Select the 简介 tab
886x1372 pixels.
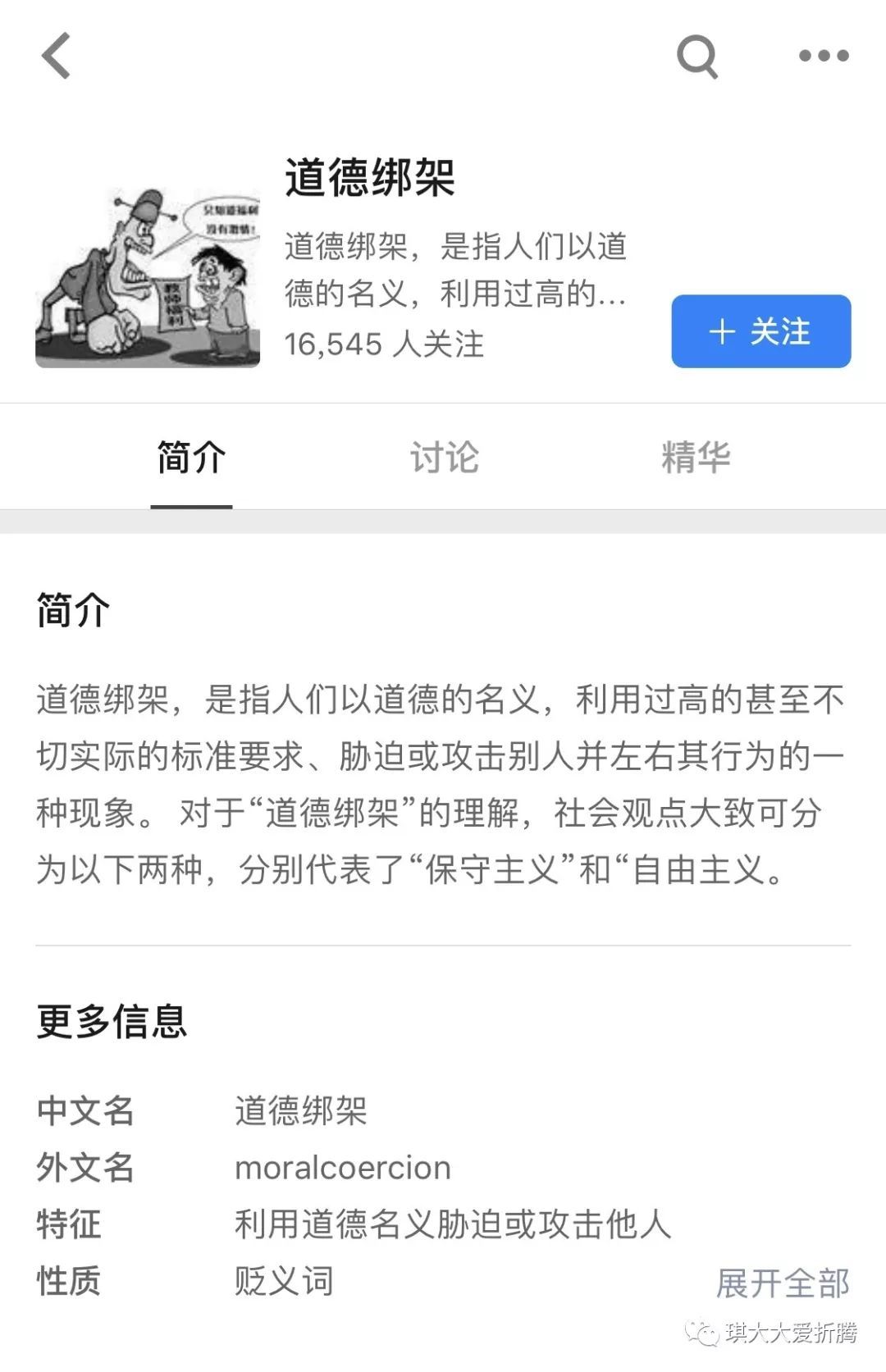point(191,458)
